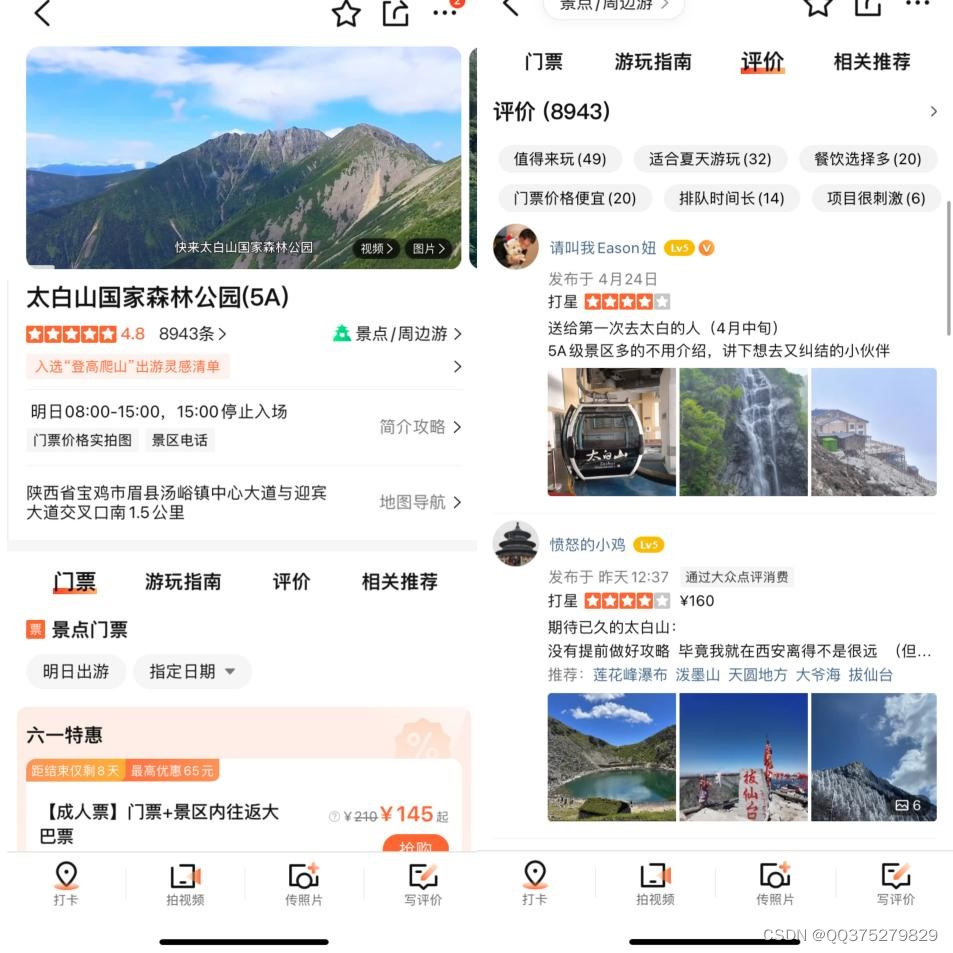
Task: Open the 图片 gallery on the cover photo
Action: [x=428, y=249]
